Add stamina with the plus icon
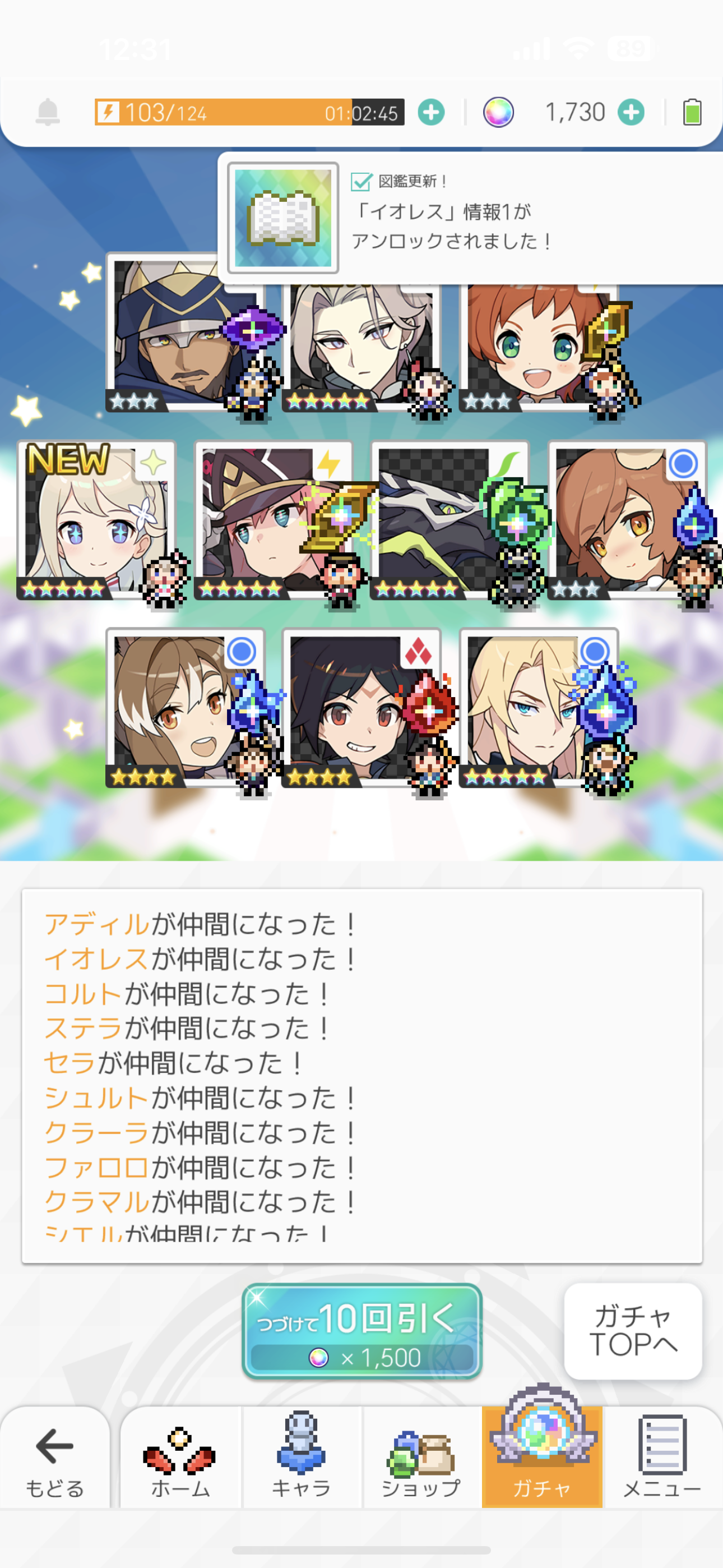Viewport: 723px width, 1568px height. pyautogui.click(x=431, y=112)
